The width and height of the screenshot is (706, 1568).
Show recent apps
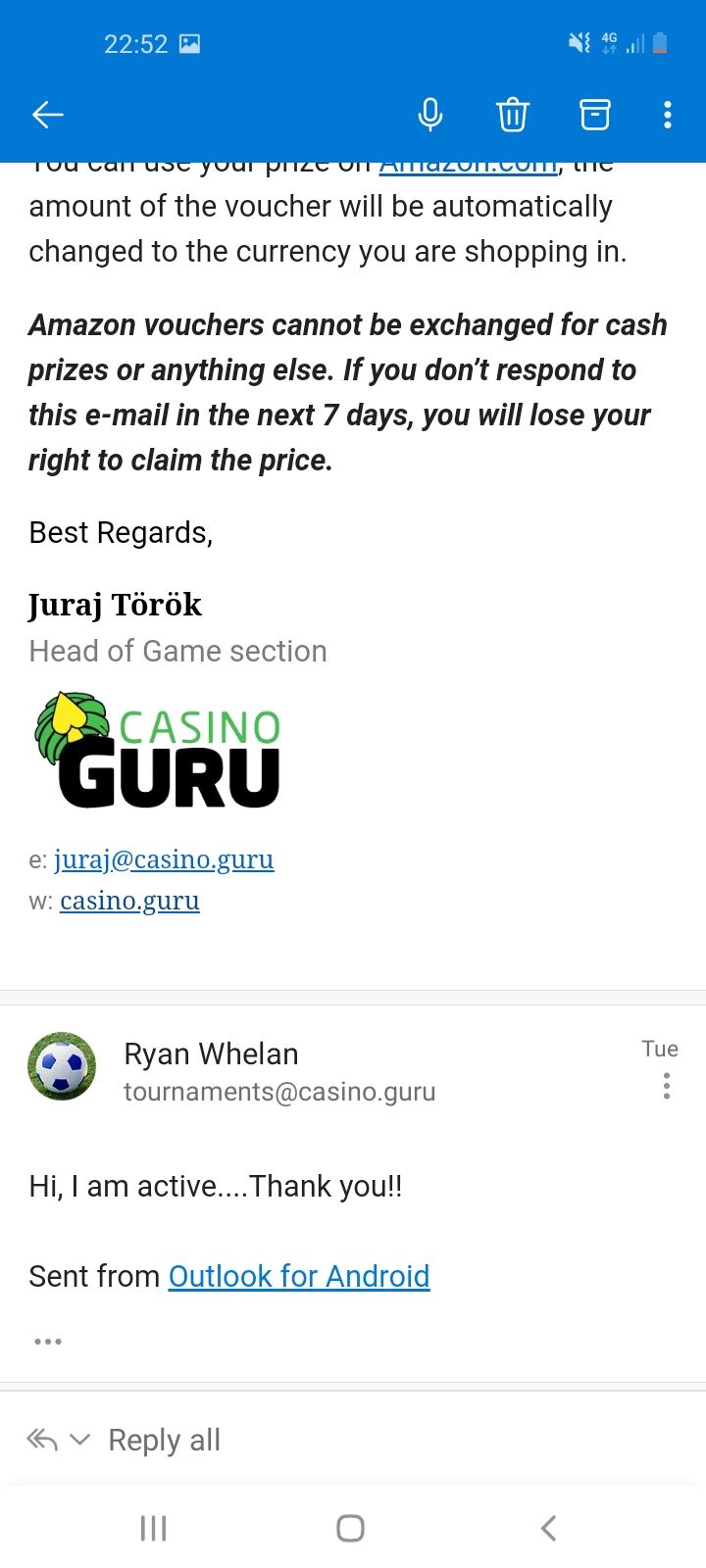(x=154, y=1528)
